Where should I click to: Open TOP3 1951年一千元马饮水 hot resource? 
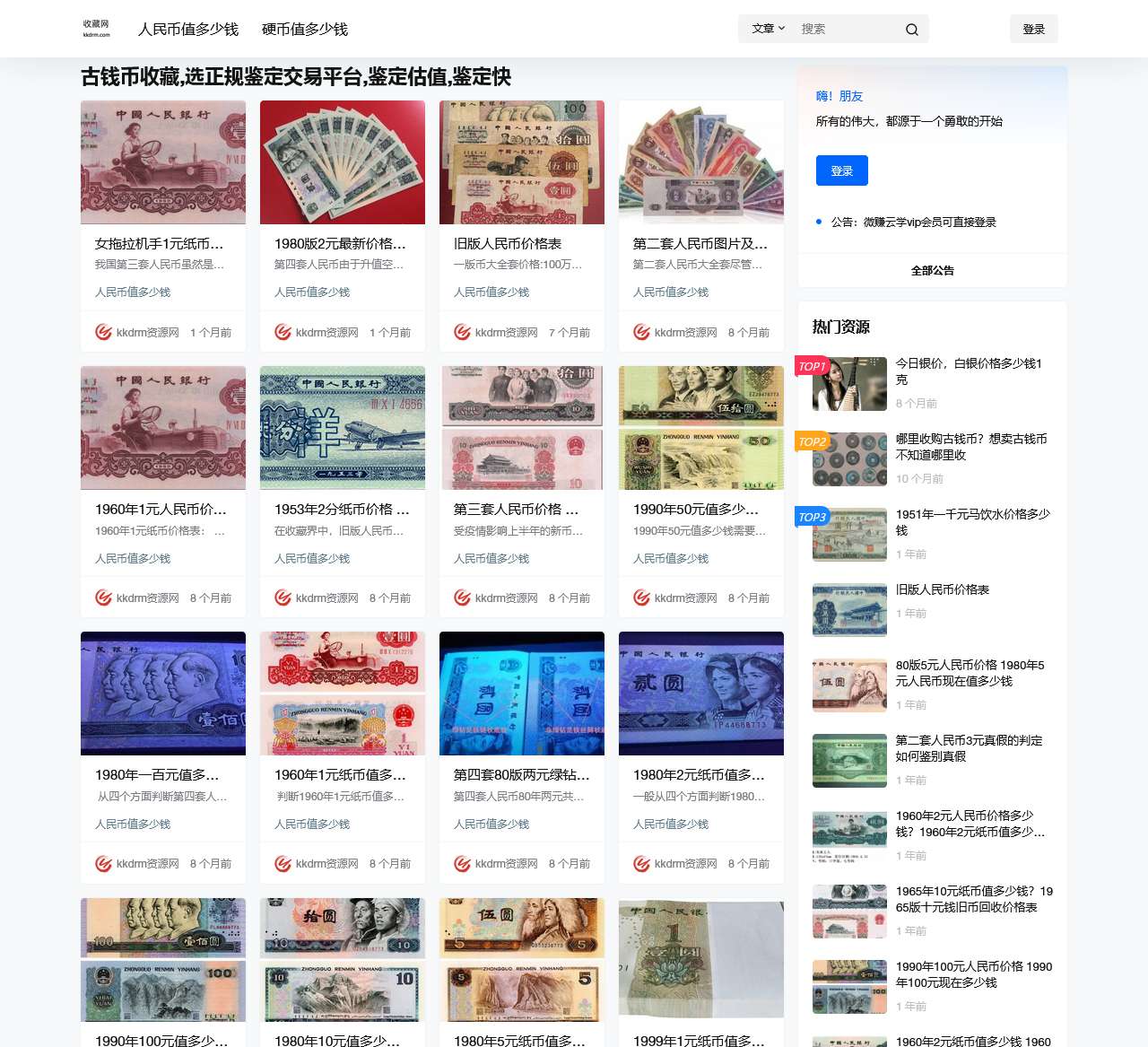pos(972,521)
